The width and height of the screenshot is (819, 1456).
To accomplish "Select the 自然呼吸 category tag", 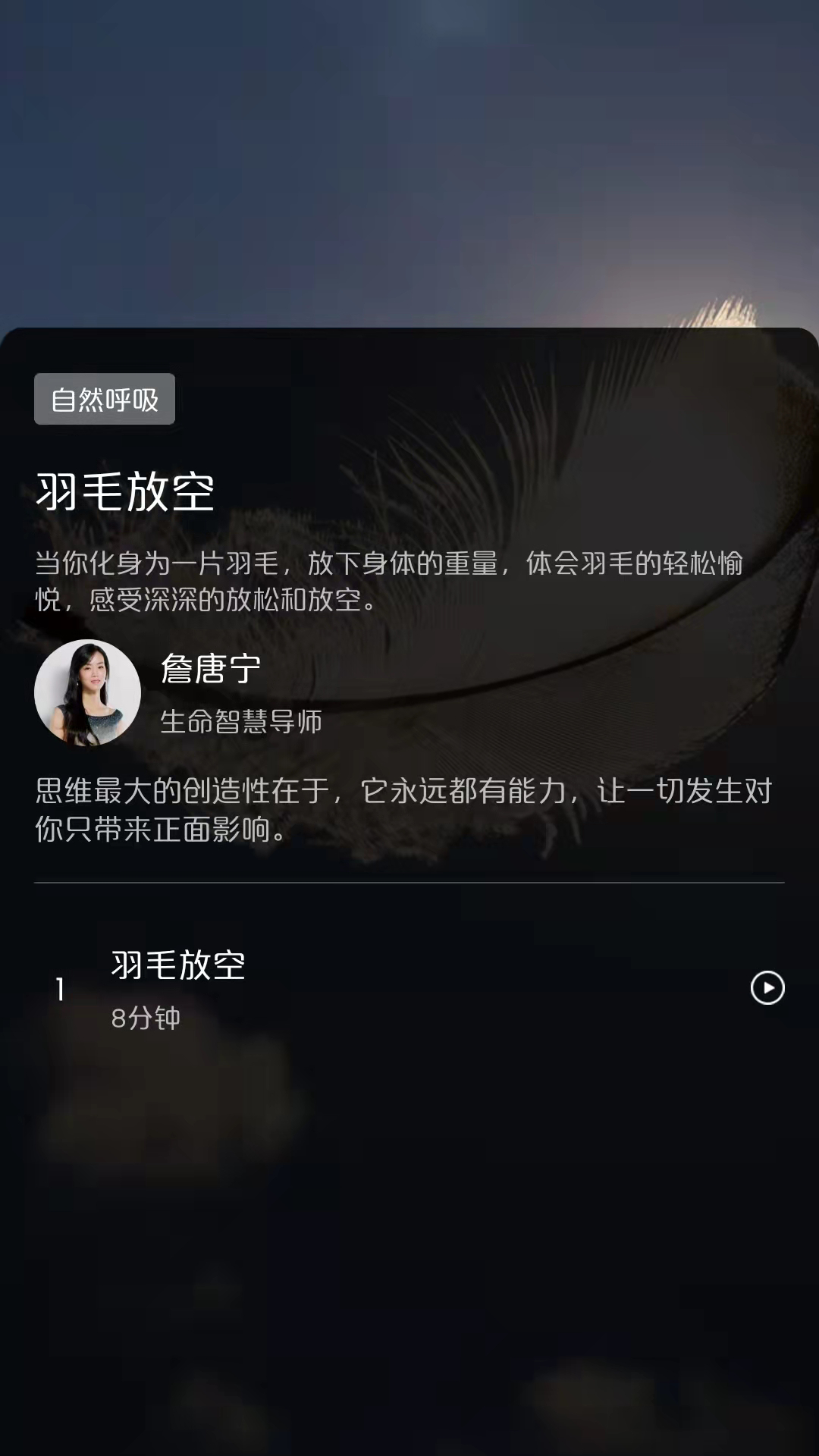I will pos(104,398).
